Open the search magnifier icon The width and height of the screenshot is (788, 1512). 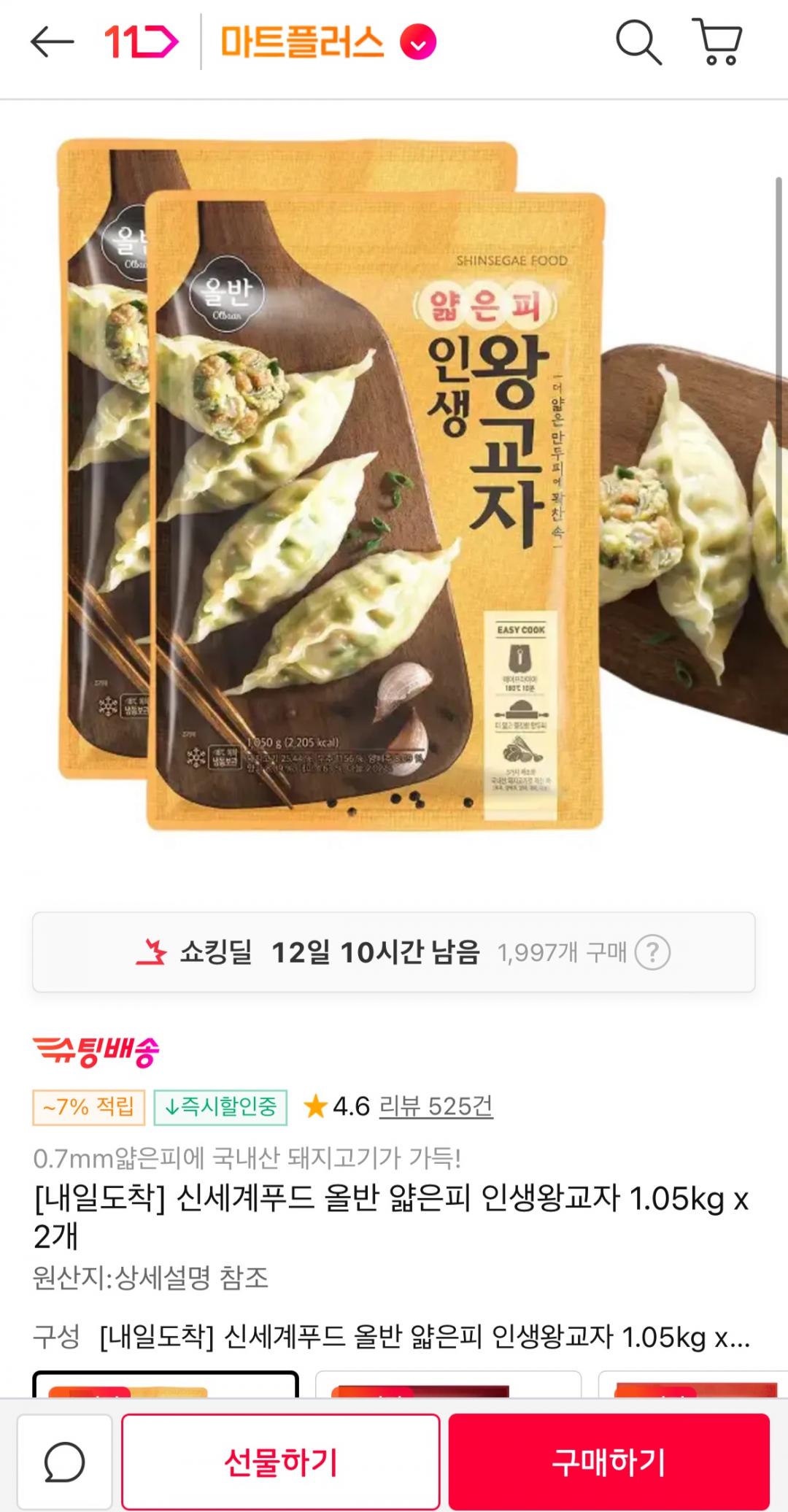[638, 42]
